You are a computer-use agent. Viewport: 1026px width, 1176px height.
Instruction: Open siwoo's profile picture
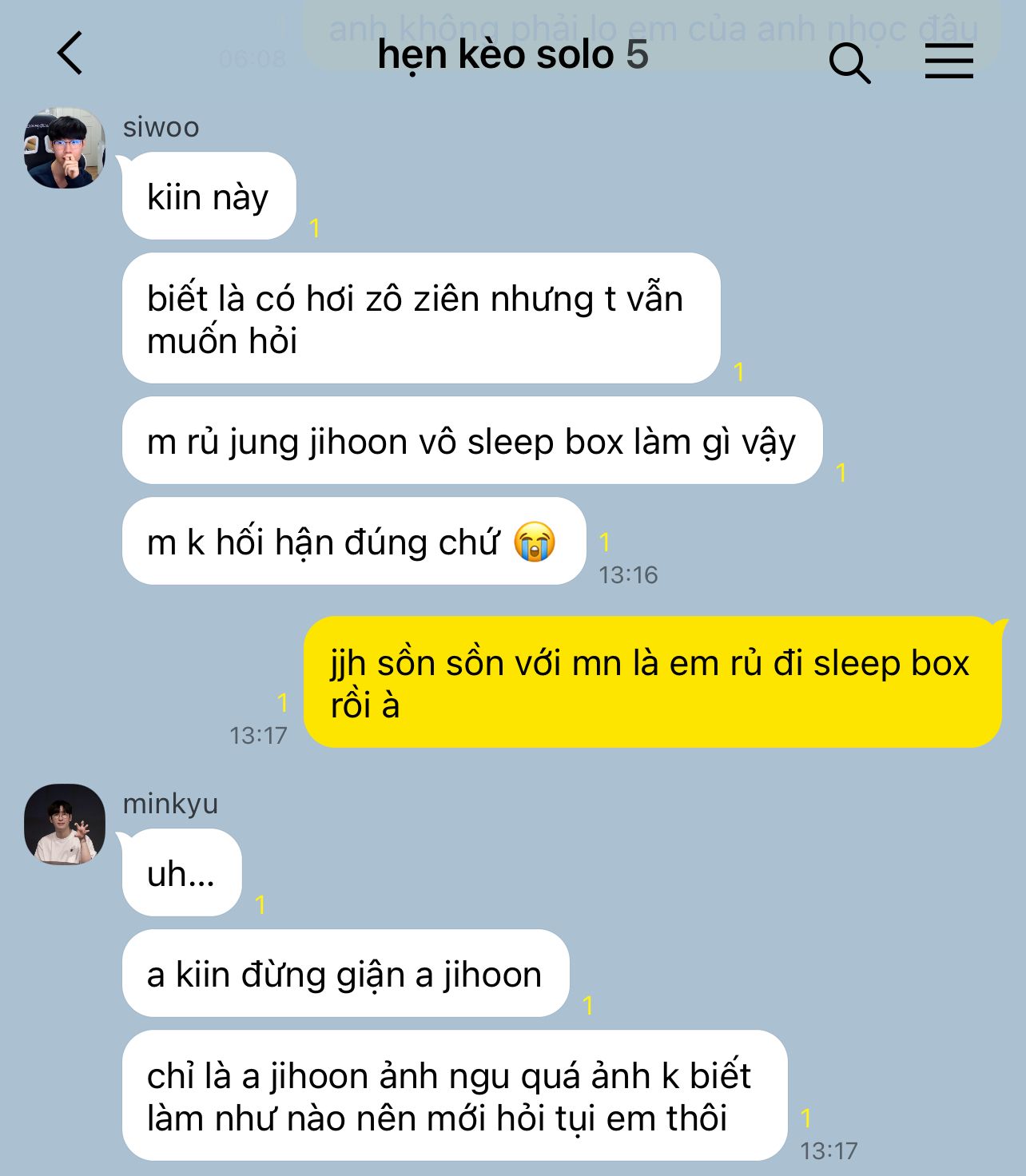[65, 149]
